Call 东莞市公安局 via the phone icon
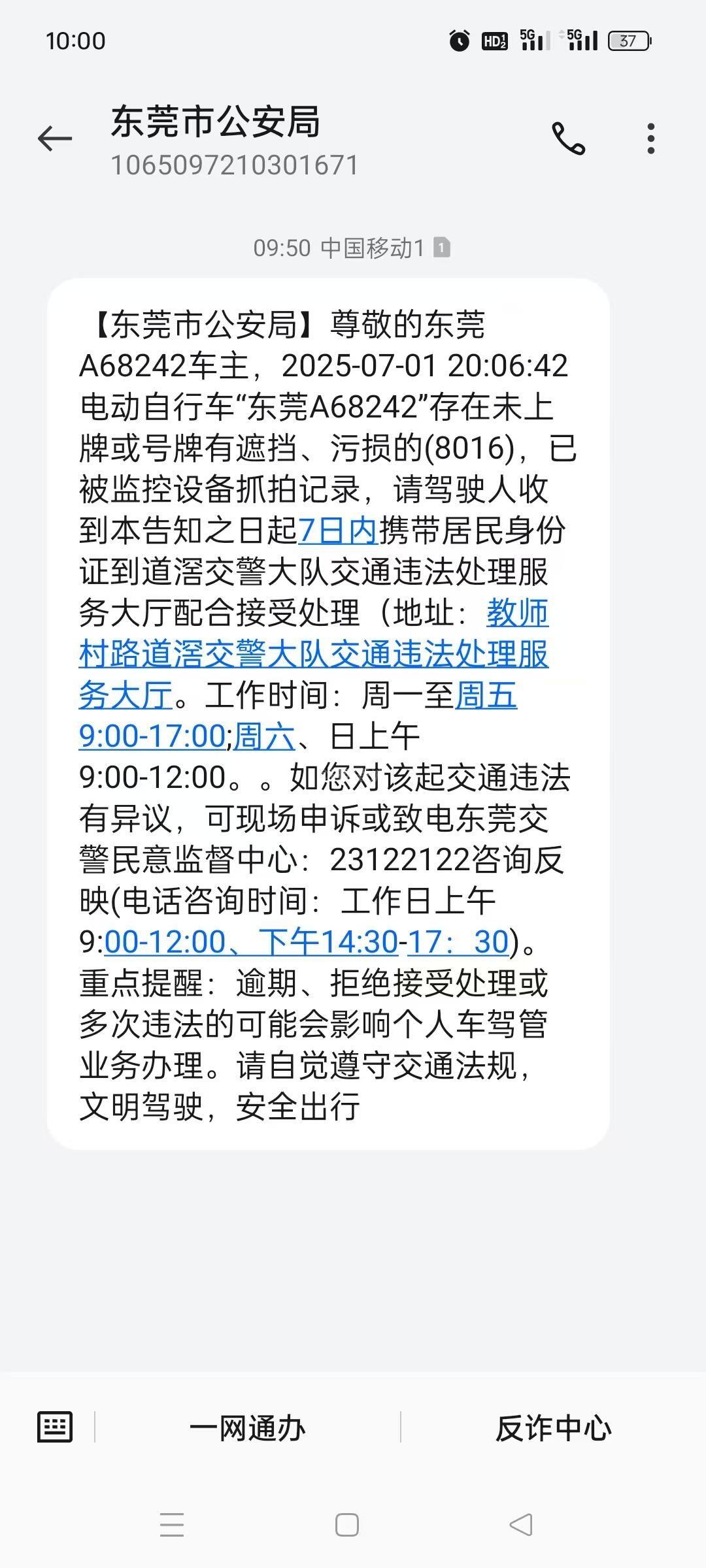Screen dimensions: 706x1568 pyautogui.click(x=568, y=139)
